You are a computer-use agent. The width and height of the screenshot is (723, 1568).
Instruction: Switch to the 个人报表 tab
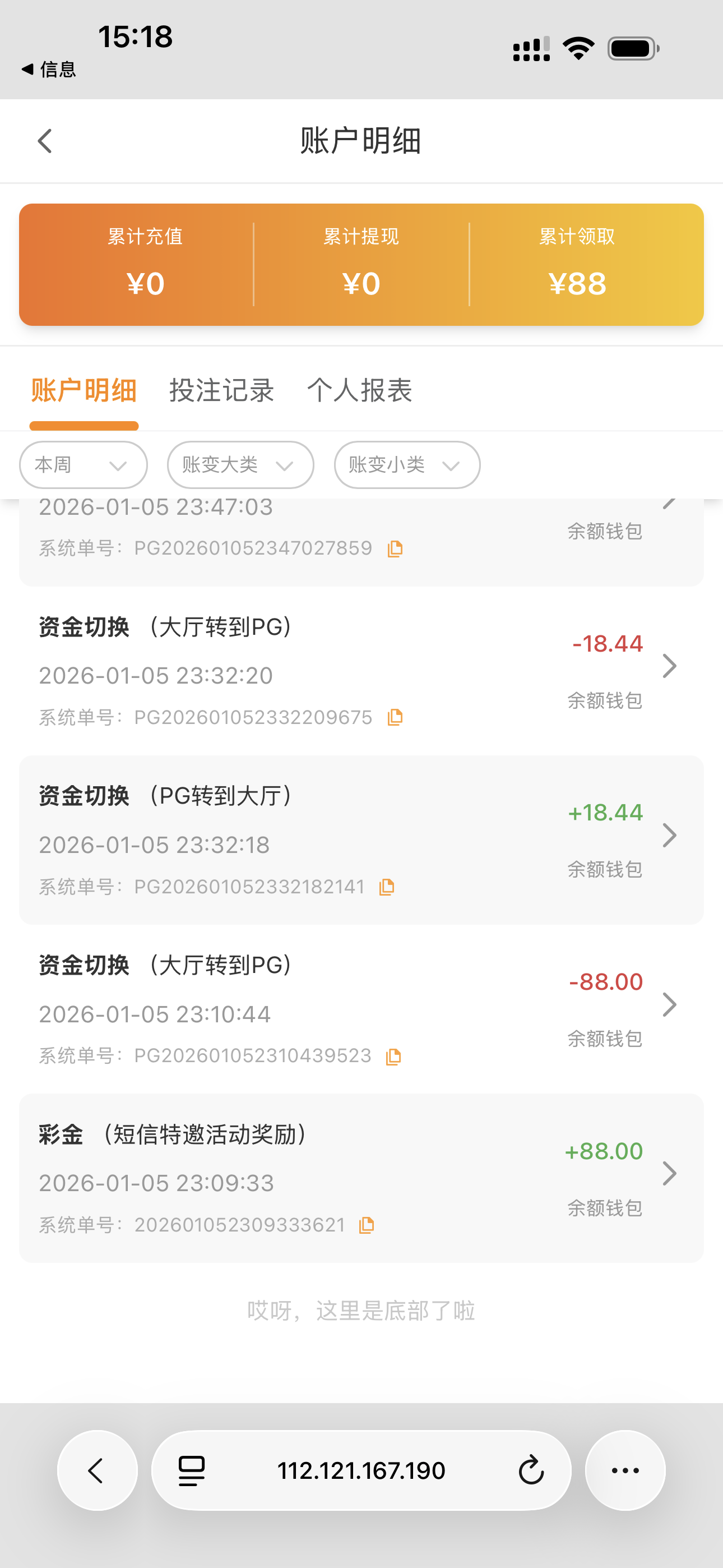click(x=360, y=390)
